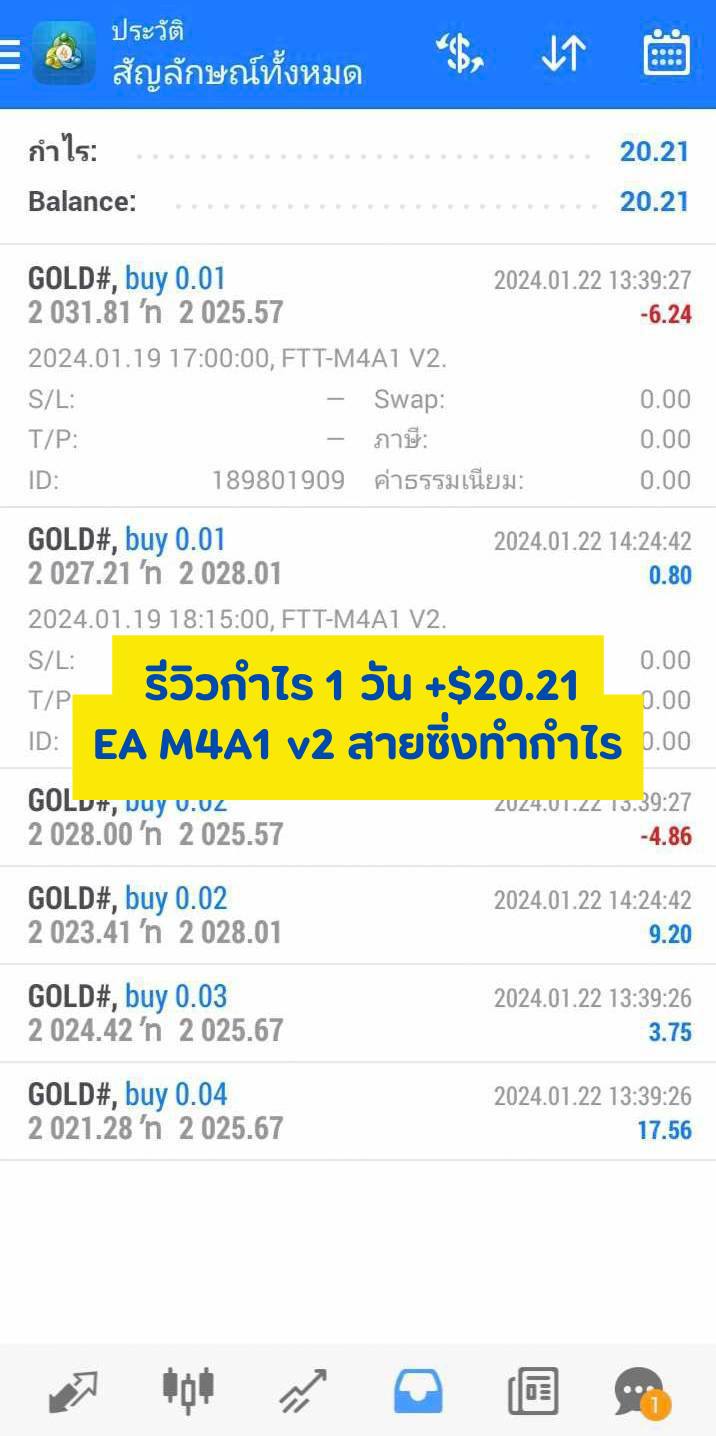The width and height of the screenshot is (716, 1436).
Task: Switch to the Quotes tab
Action: [x=74, y=1391]
